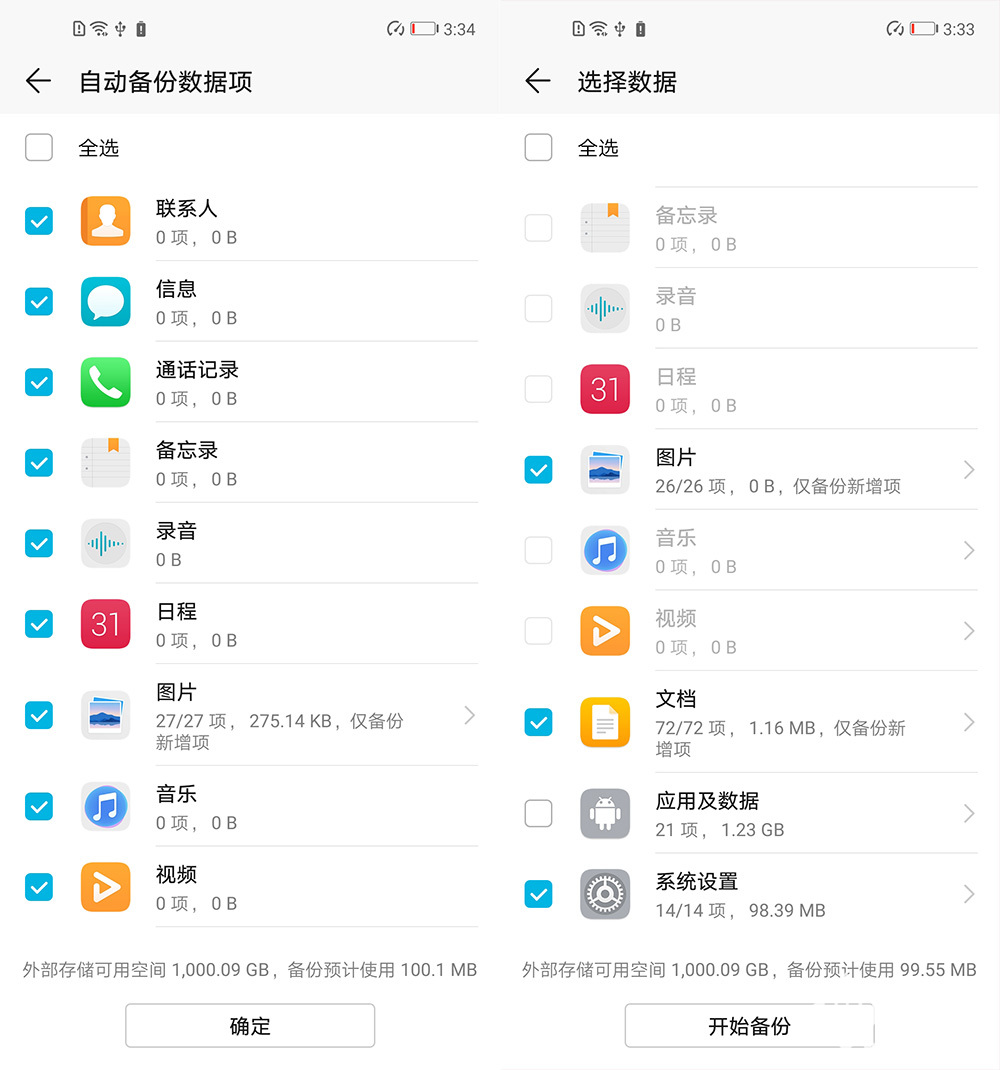The image size is (1000, 1070).
Task: Check the 应用及数据 checkbox
Action: [539, 813]
